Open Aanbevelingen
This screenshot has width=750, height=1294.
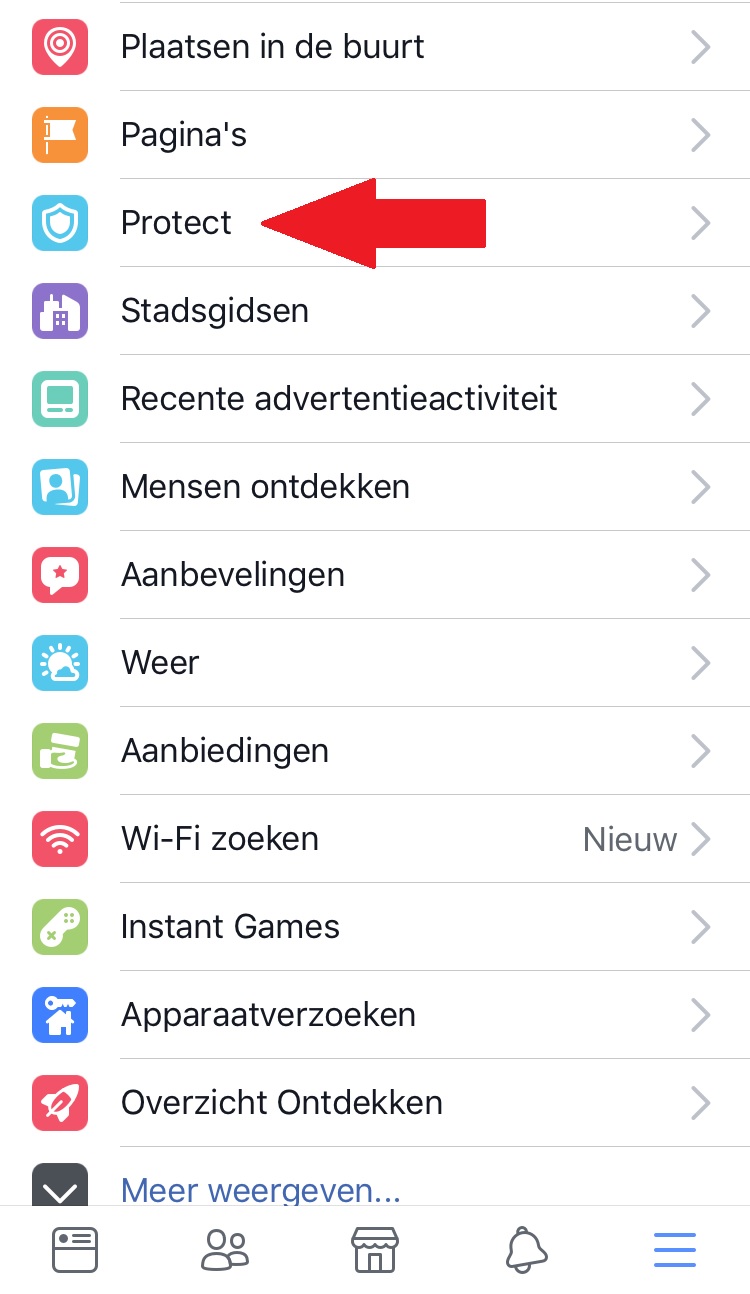pyautogui.click(x=232, y=575)
